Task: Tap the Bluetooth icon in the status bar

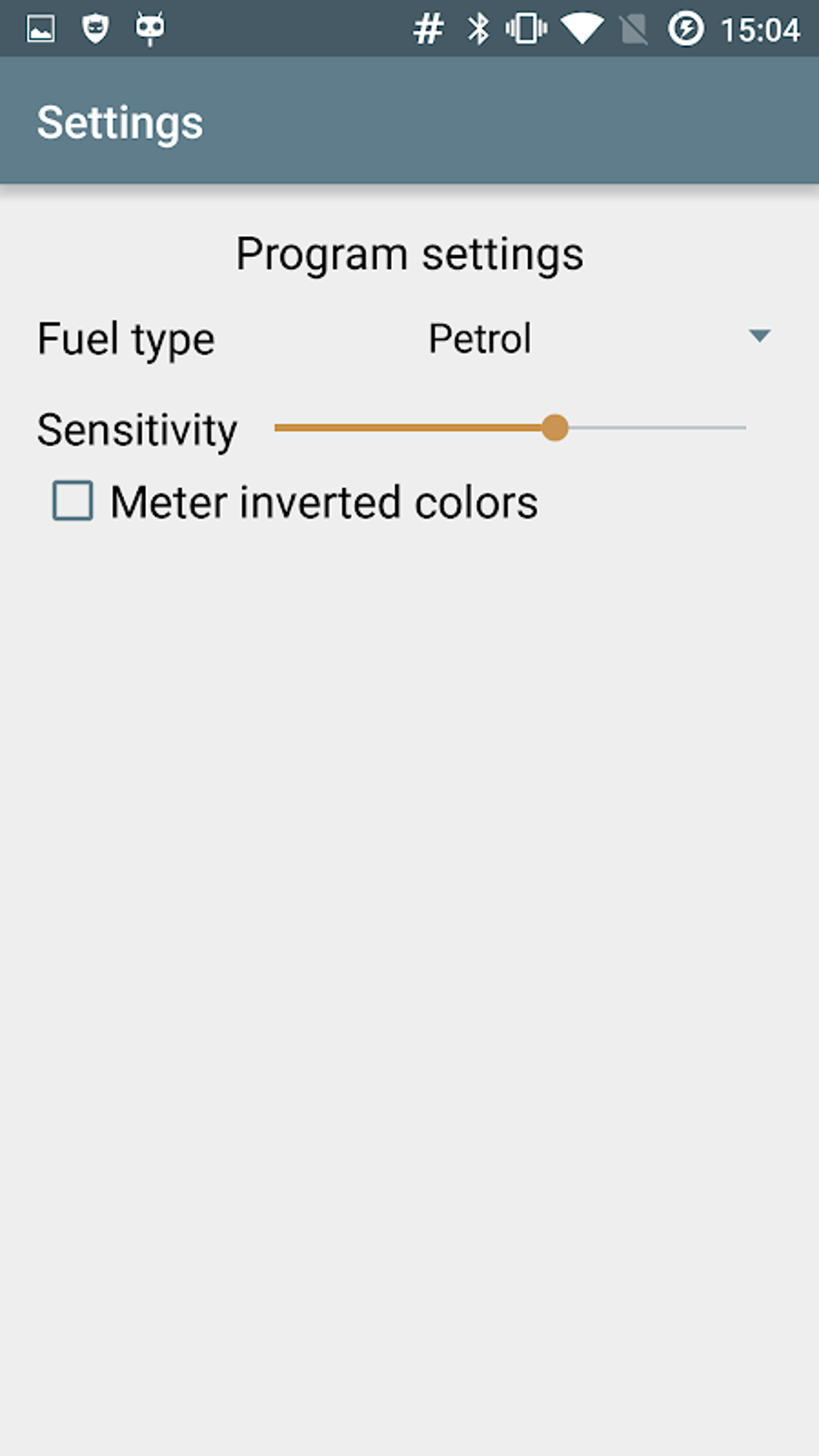Action: coord(478,28)
